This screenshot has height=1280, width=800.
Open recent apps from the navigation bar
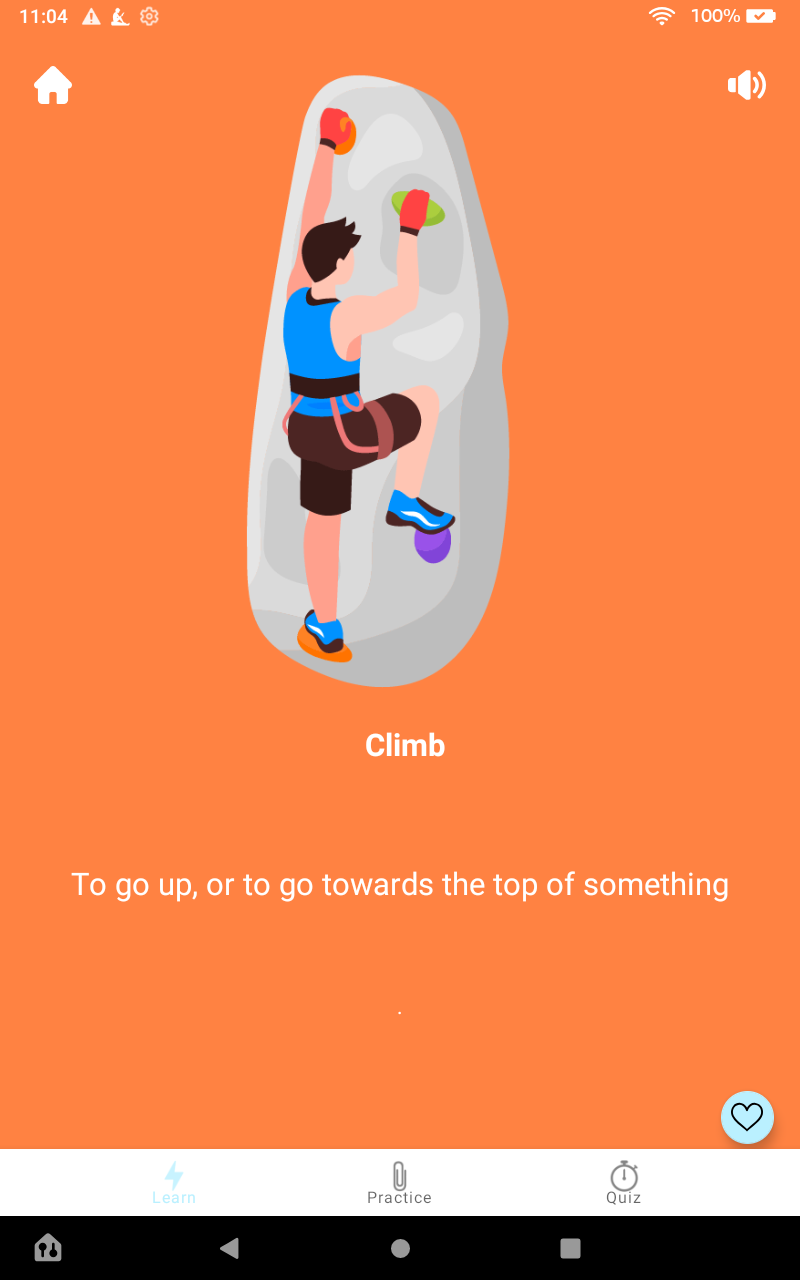(570, 1248)
